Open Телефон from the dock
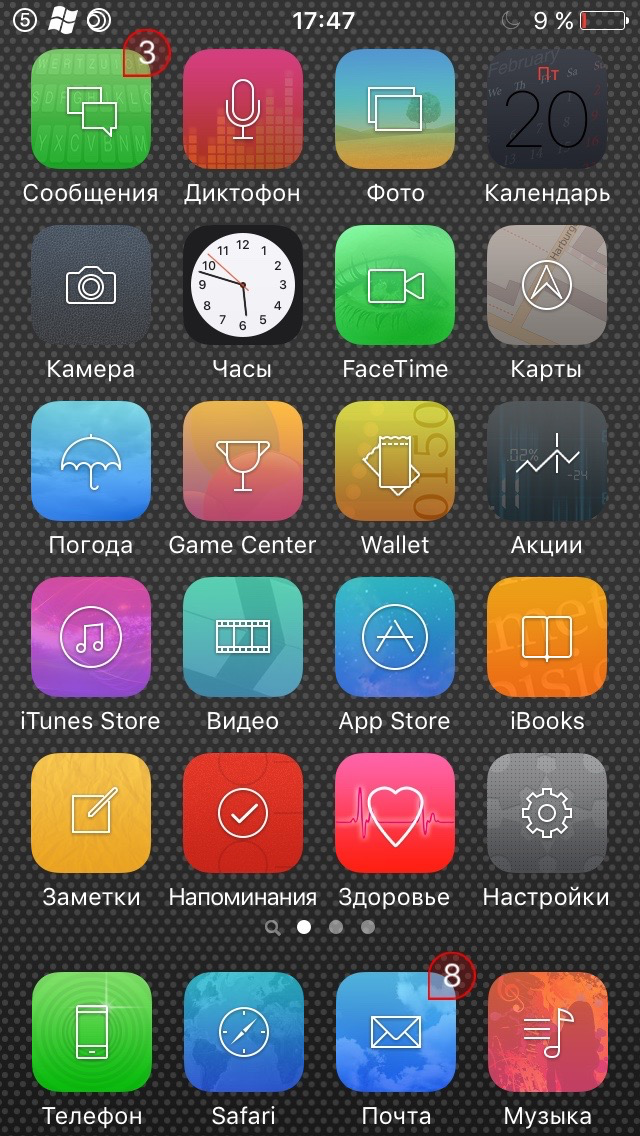 [x=91, y=1032]
